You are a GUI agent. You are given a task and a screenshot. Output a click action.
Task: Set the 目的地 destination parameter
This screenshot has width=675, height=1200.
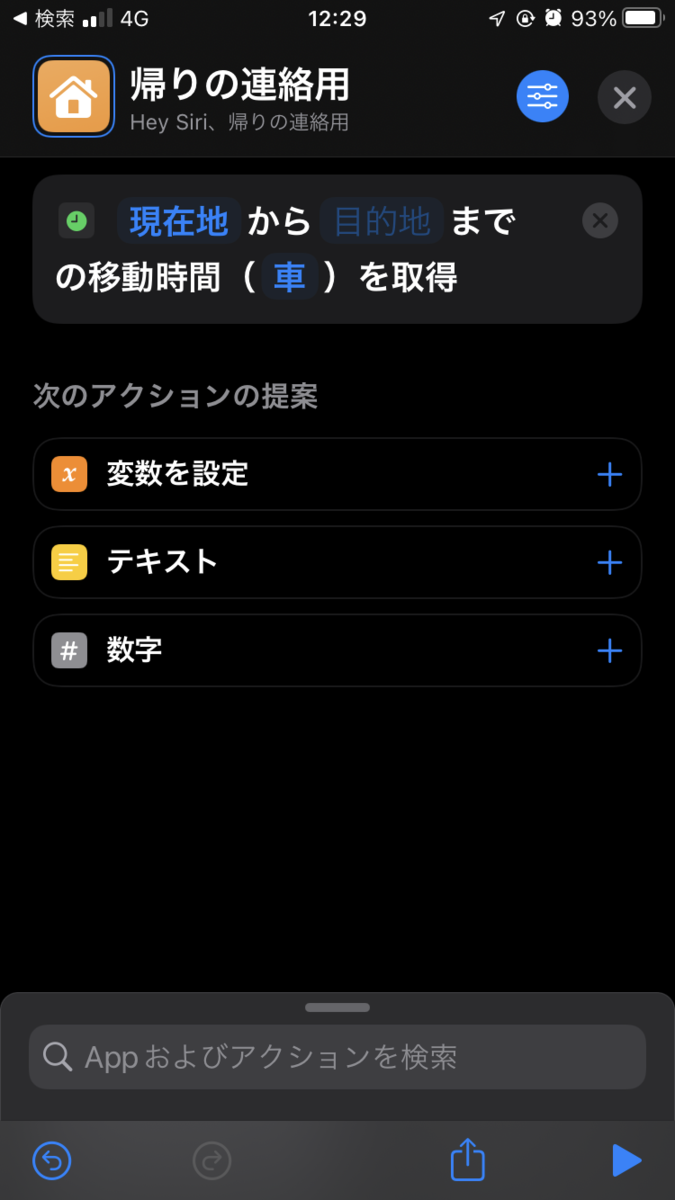point(382,221)
